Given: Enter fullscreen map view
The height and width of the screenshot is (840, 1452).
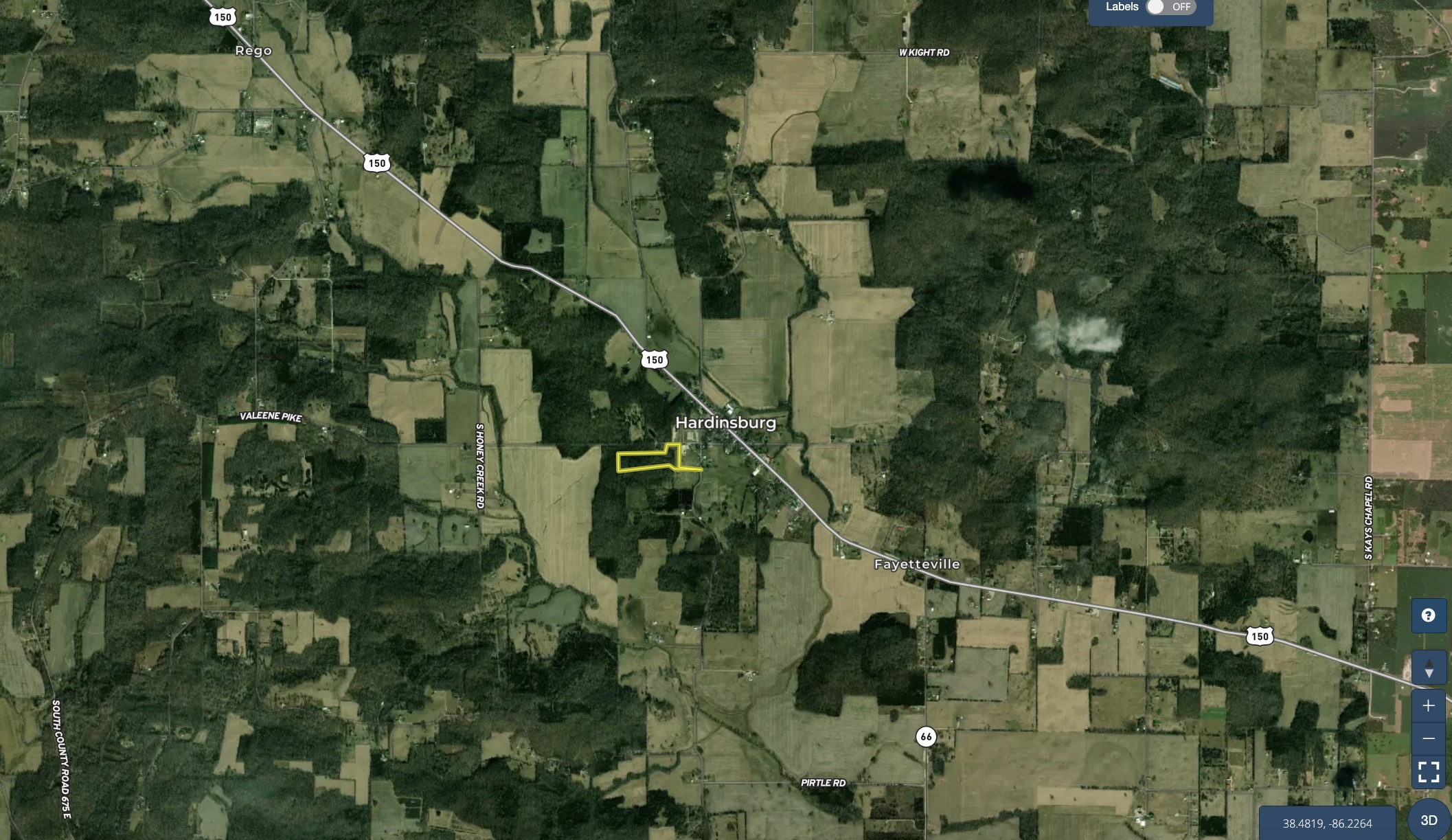Looking at the screenshot, I should pyautogui.click(x=1428, y=772).
